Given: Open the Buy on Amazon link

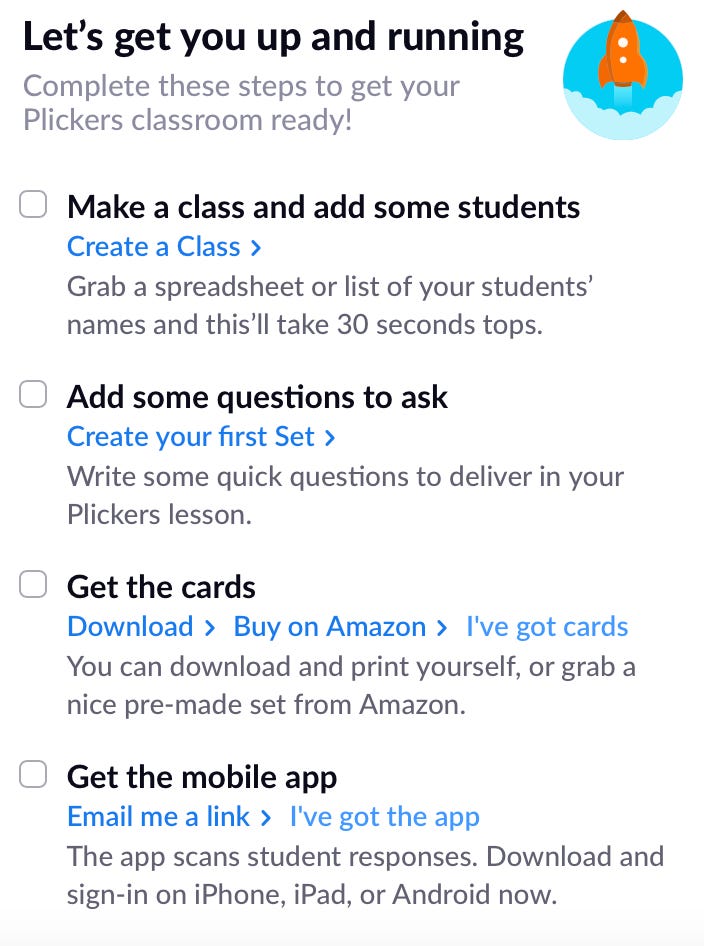Looking at the screenshot, I should click(x=340, y=626).
